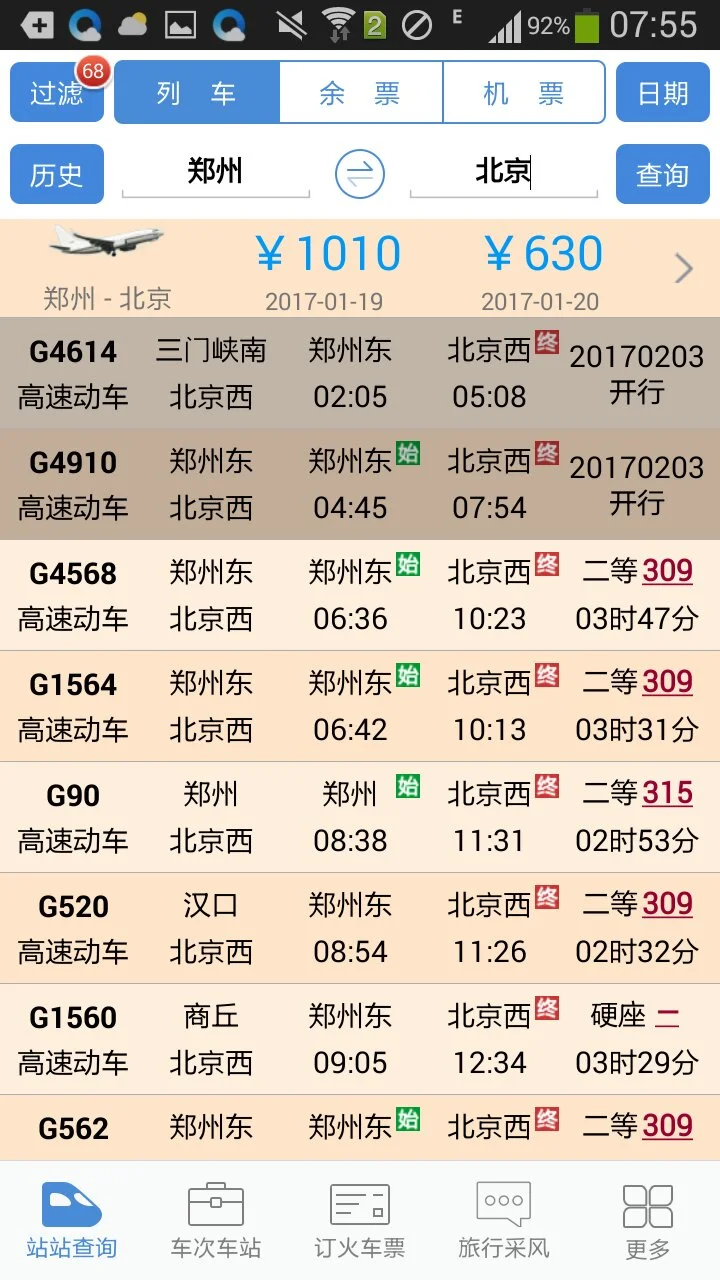Tap the 查询 search button
720x1280 pixels.
662,173
